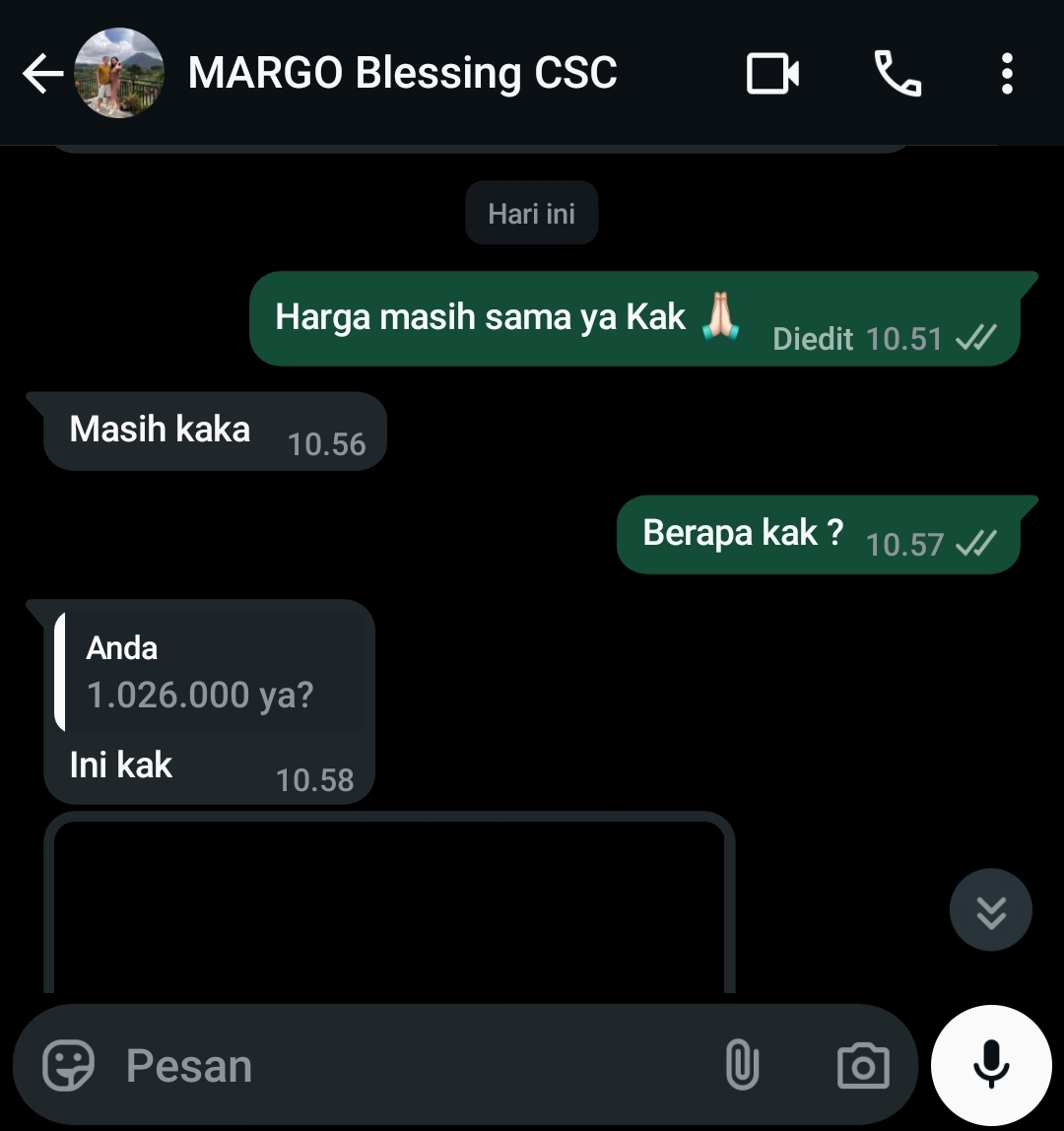Open the three-dot overflow menu

coord(1006,74)
